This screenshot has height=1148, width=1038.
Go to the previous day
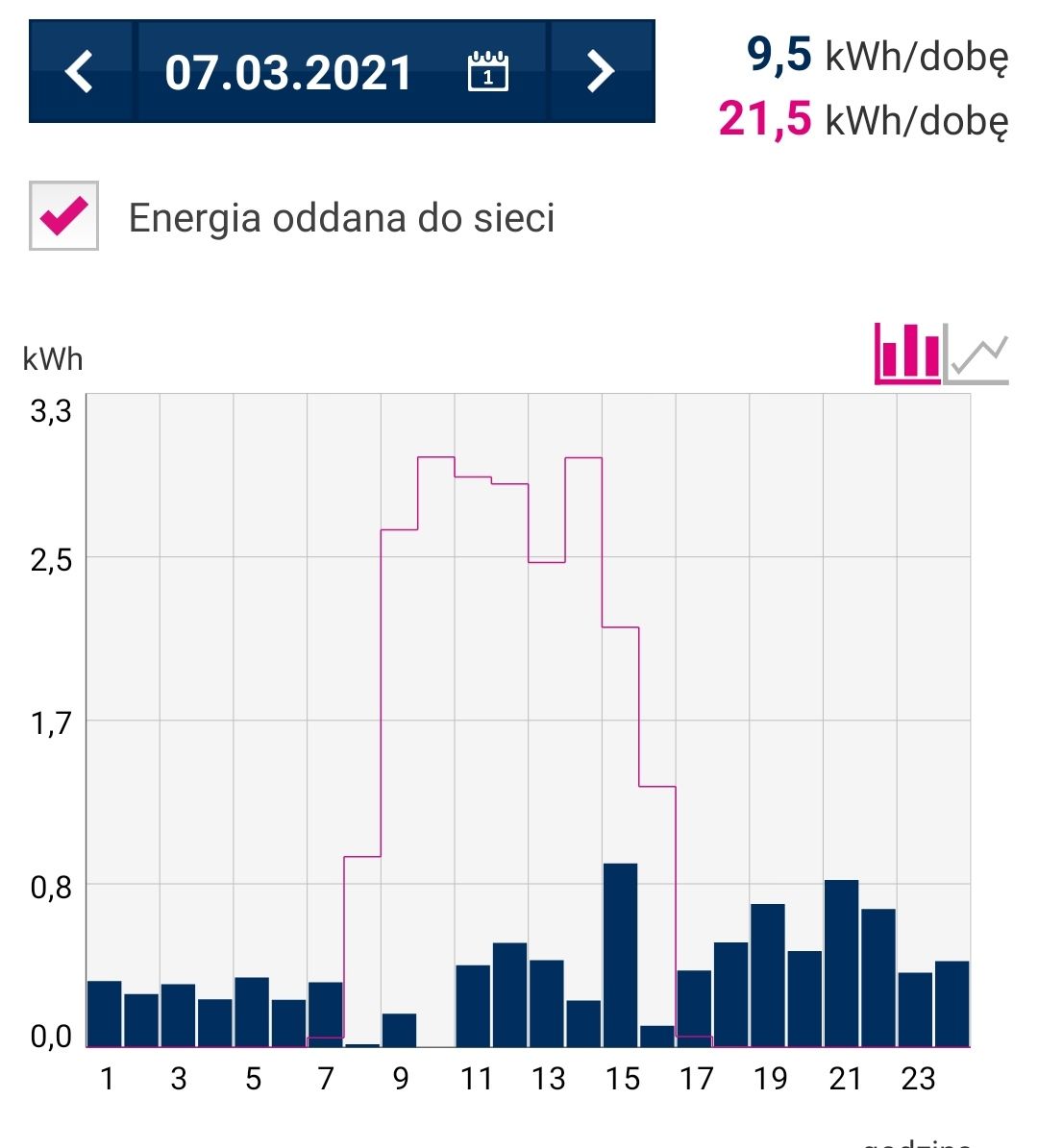click(81, 71)
